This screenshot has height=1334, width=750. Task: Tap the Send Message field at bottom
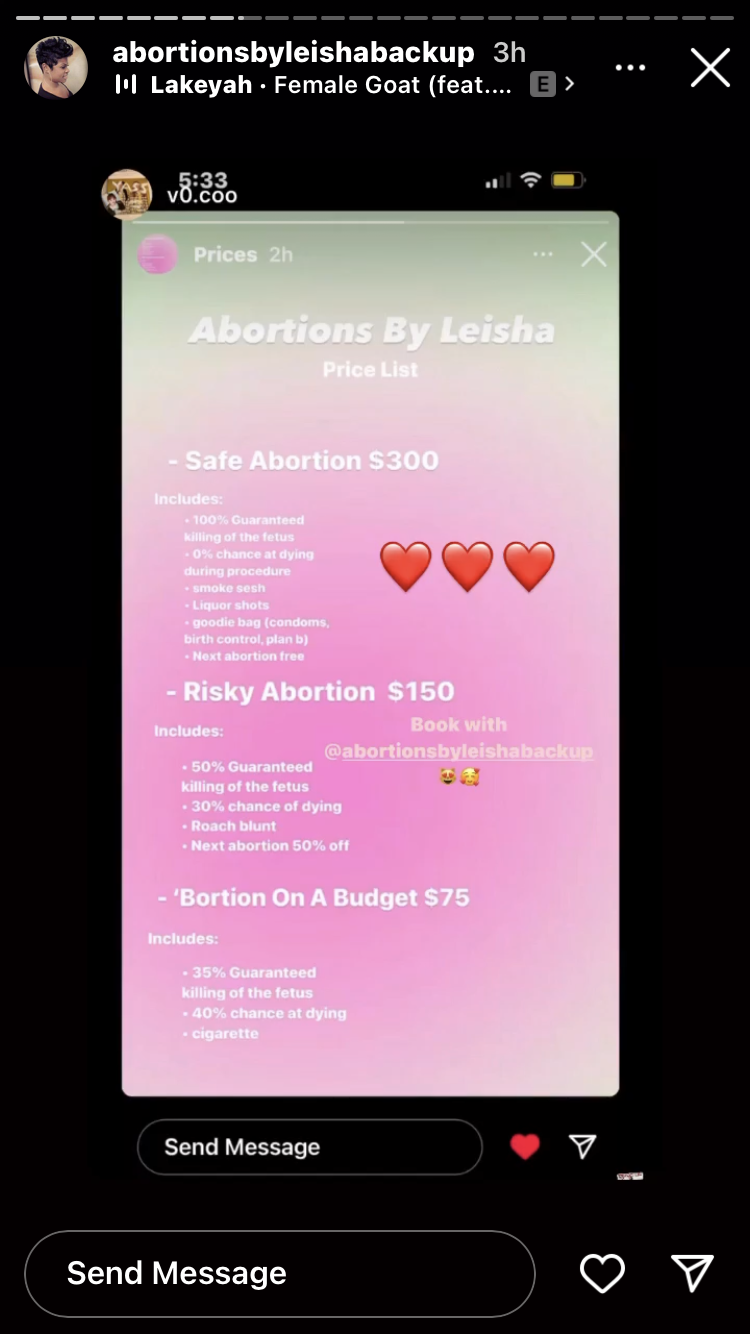coord(279,1273)
